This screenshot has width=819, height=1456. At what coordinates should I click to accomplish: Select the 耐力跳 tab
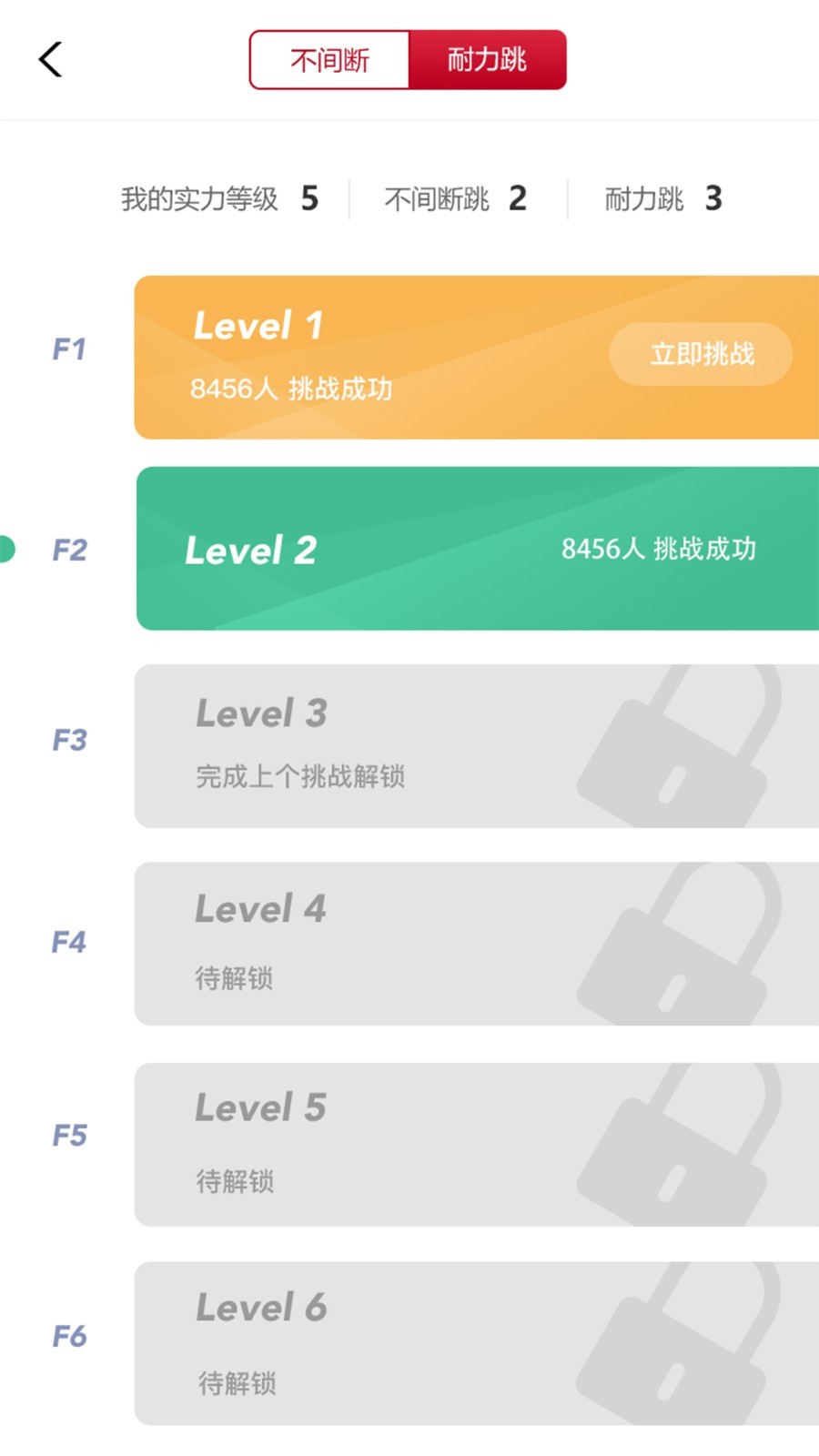(487, 60)
